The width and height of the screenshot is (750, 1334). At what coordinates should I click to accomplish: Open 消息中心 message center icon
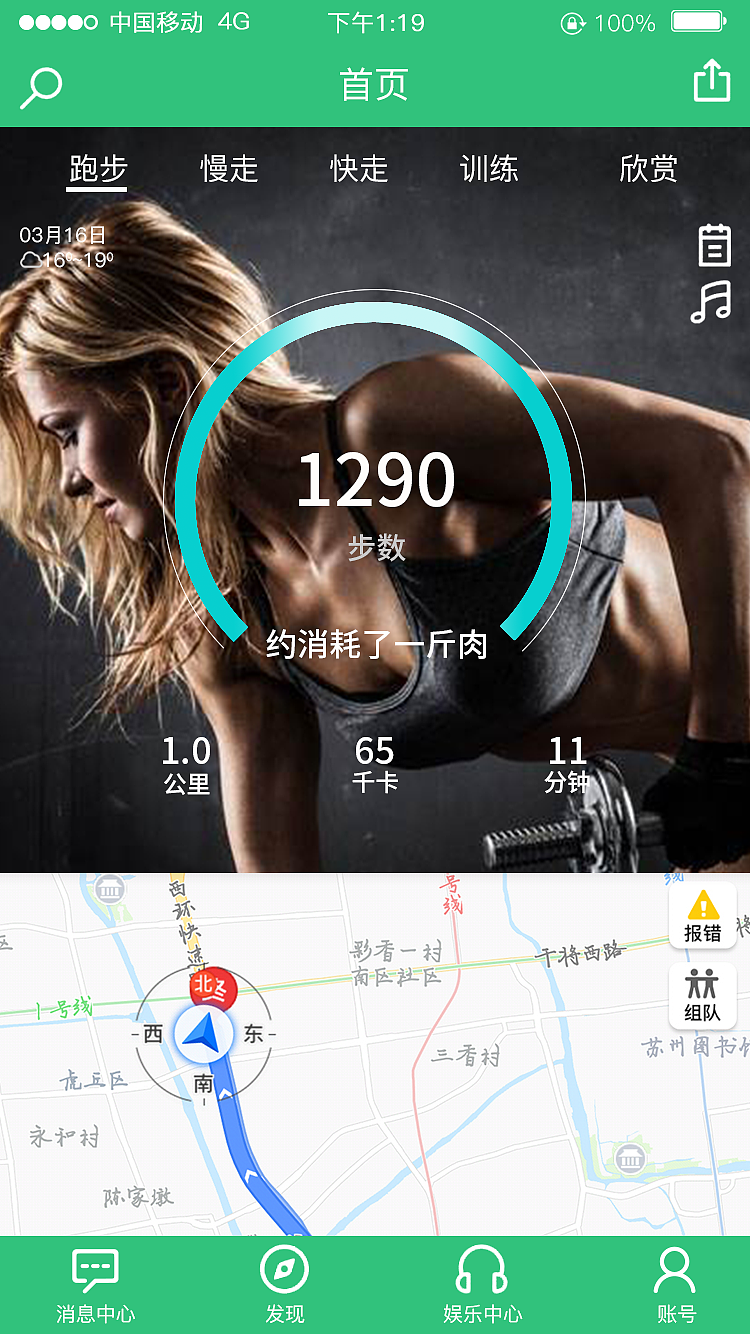[x=93, y=1280]
